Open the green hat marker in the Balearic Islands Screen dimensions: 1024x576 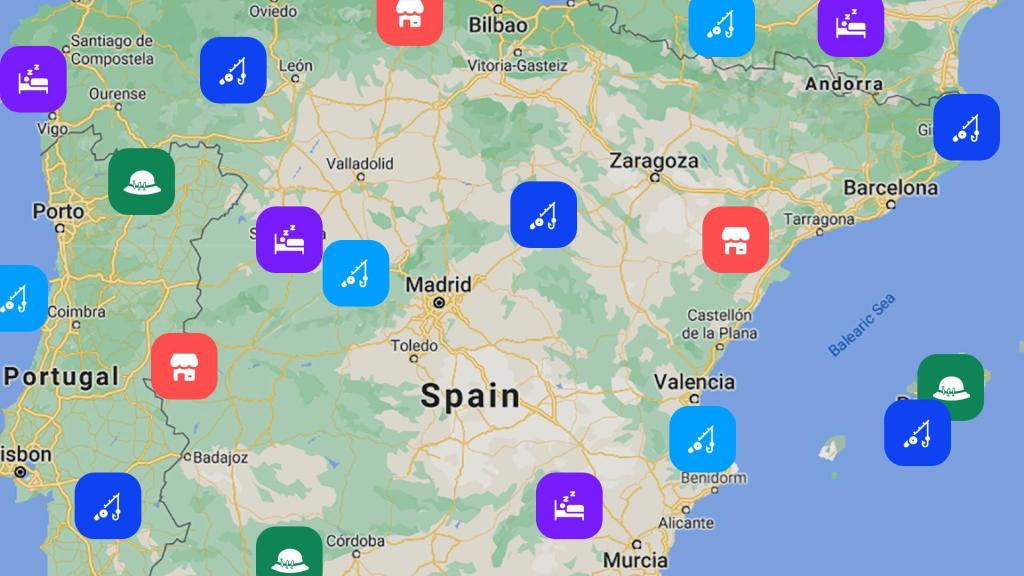(950, 387)
